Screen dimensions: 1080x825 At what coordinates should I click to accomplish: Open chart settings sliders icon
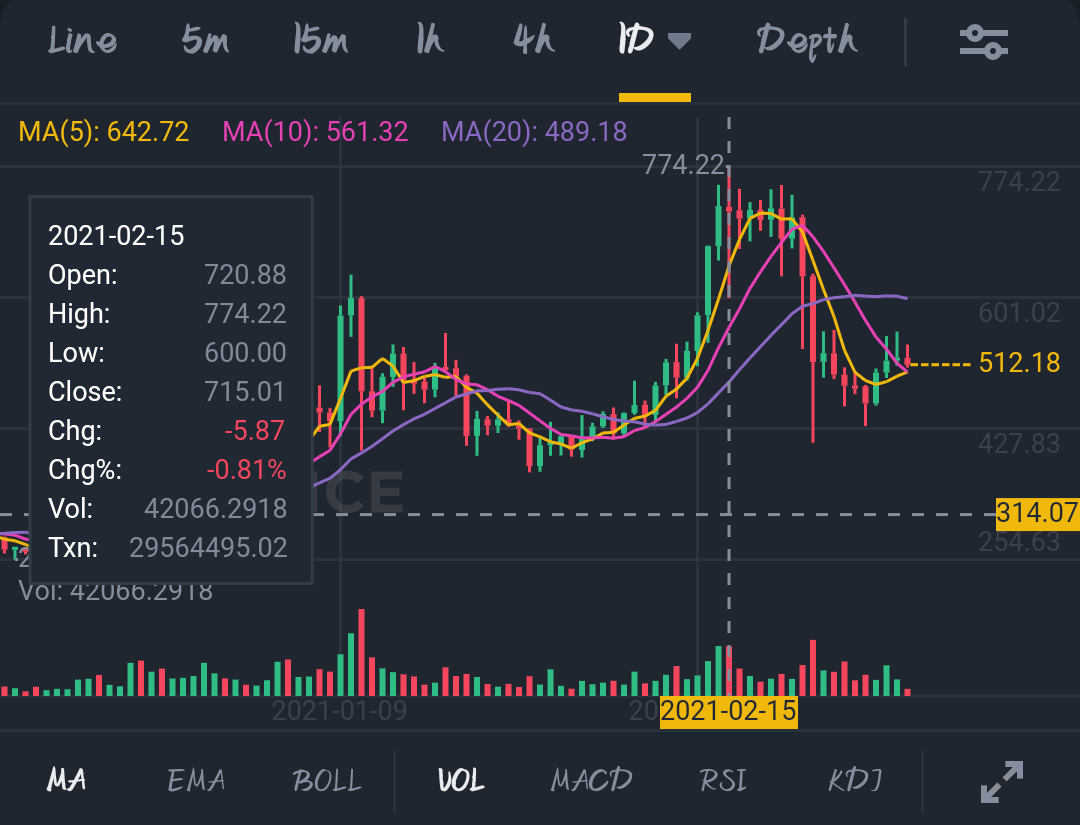click(x=984, y=42)
